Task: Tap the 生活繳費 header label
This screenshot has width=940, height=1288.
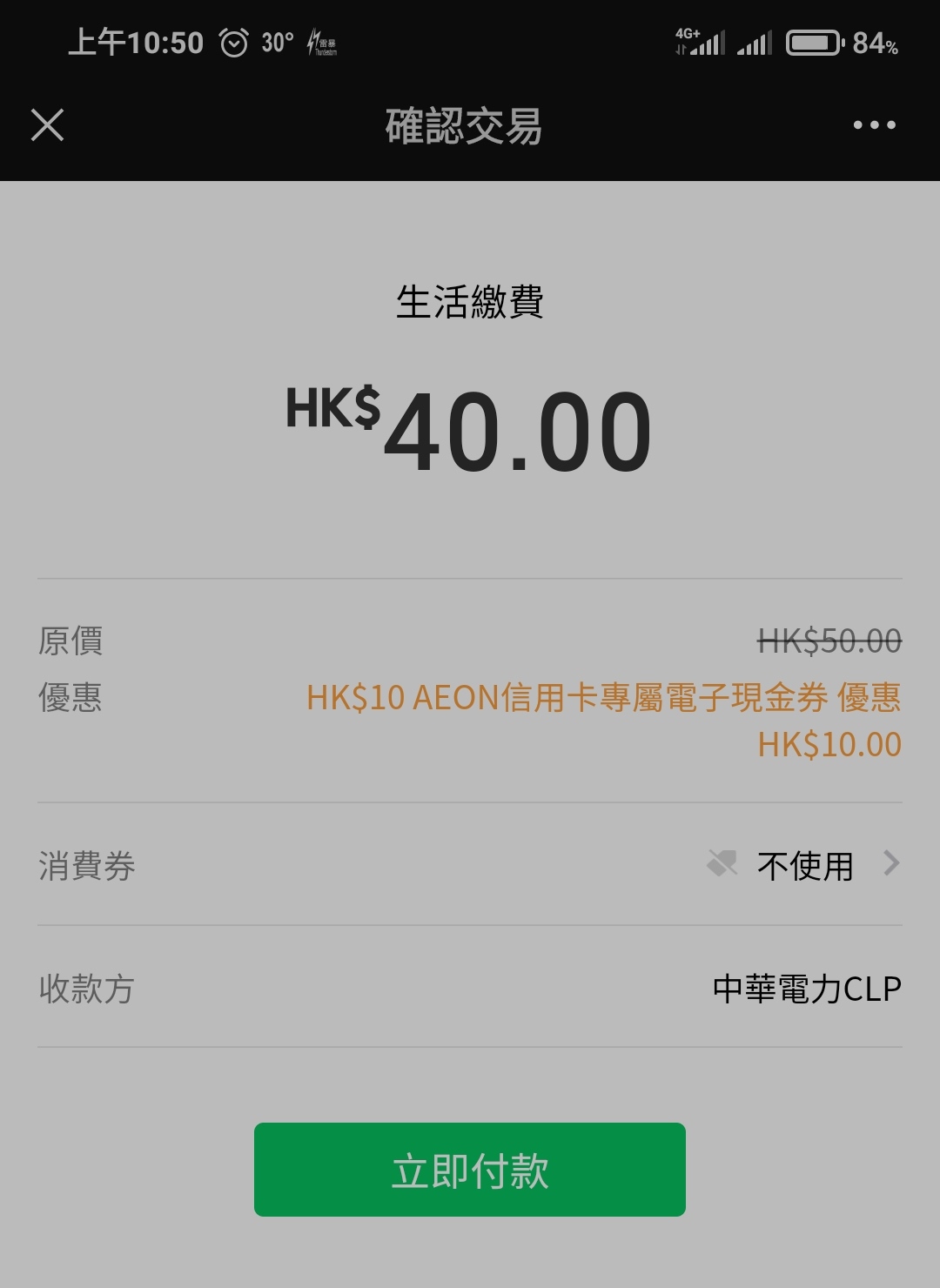Action: tap(470, 304)
